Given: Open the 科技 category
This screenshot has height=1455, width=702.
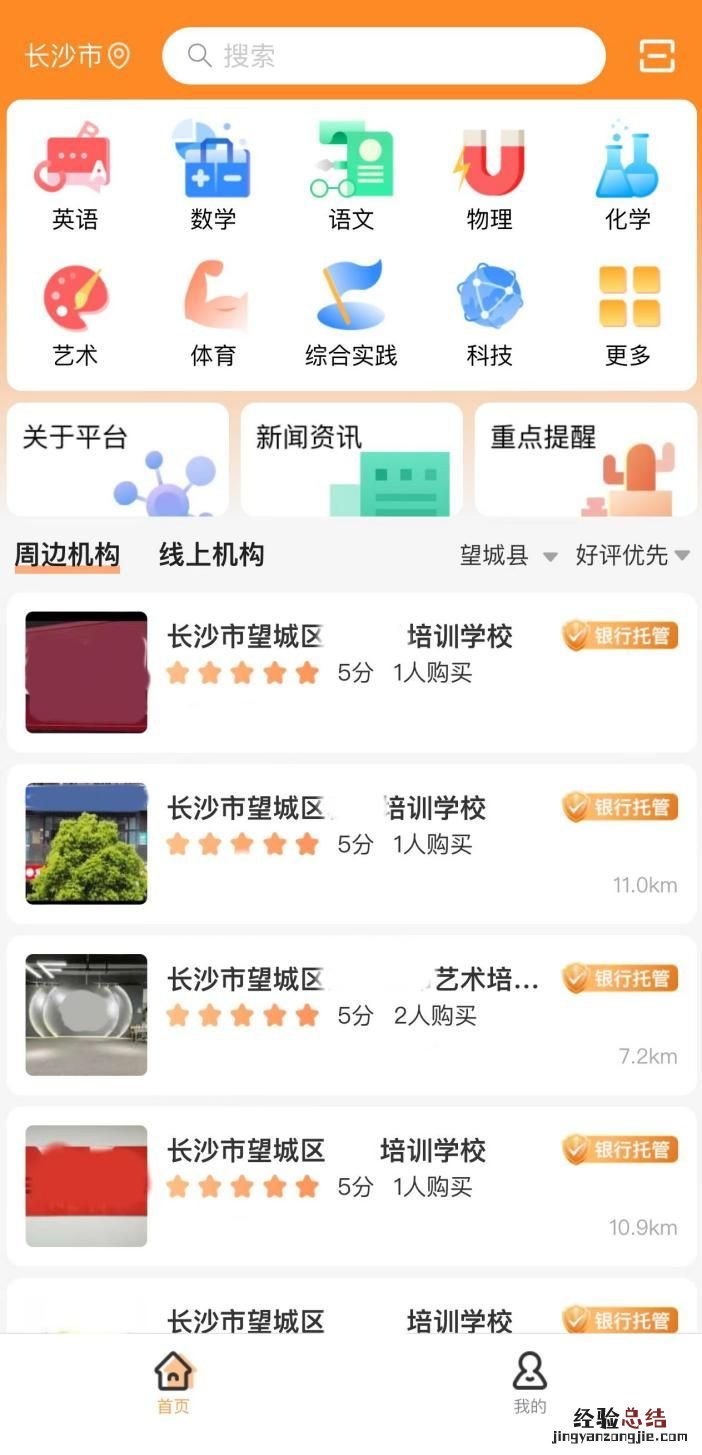Looking at the screenshot, I should point(489,313).
